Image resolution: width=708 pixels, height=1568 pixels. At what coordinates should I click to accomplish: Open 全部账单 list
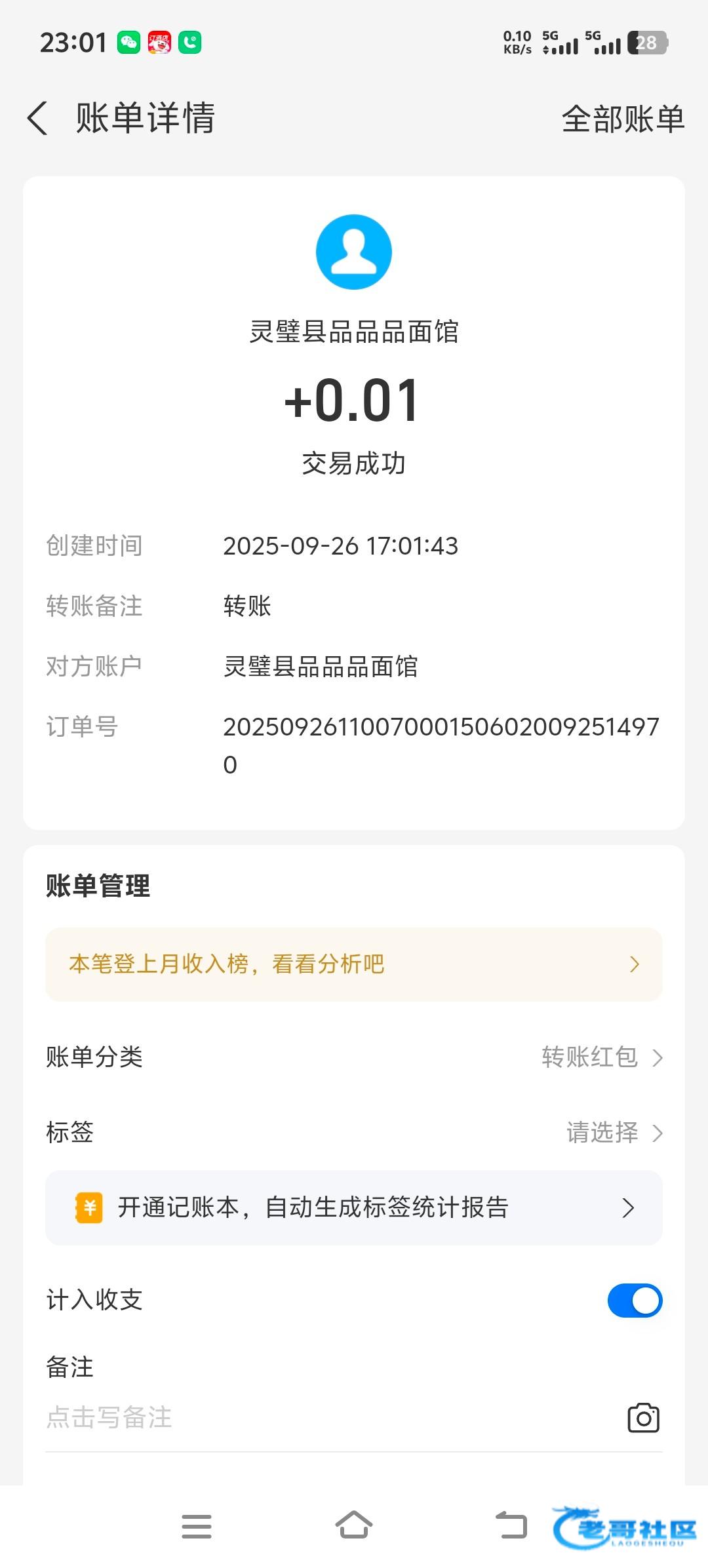coord(623,119)
